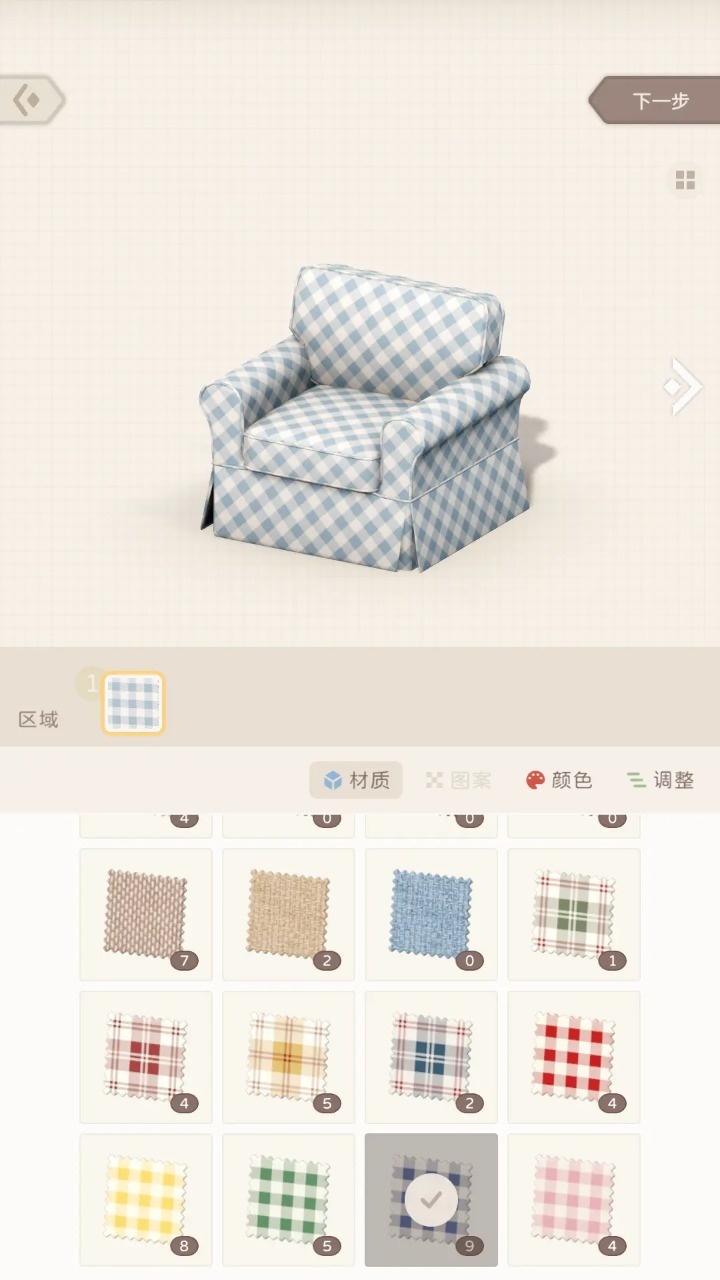Choose the beige knit fabric swatch
Screen dimensions: 720x1280
146,914
